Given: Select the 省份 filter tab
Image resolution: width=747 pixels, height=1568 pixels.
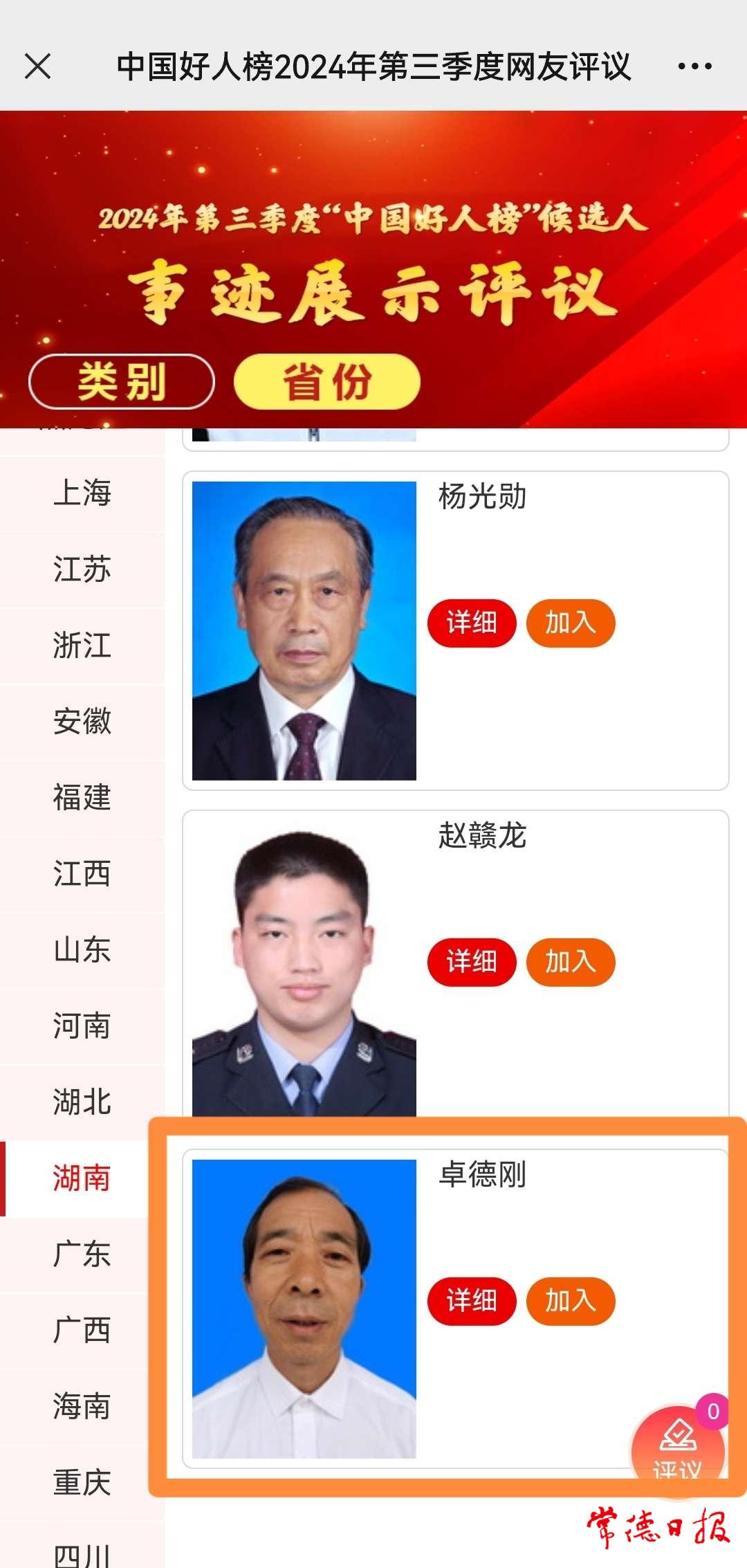Looking at the screenshot, I should click(327, 381).
